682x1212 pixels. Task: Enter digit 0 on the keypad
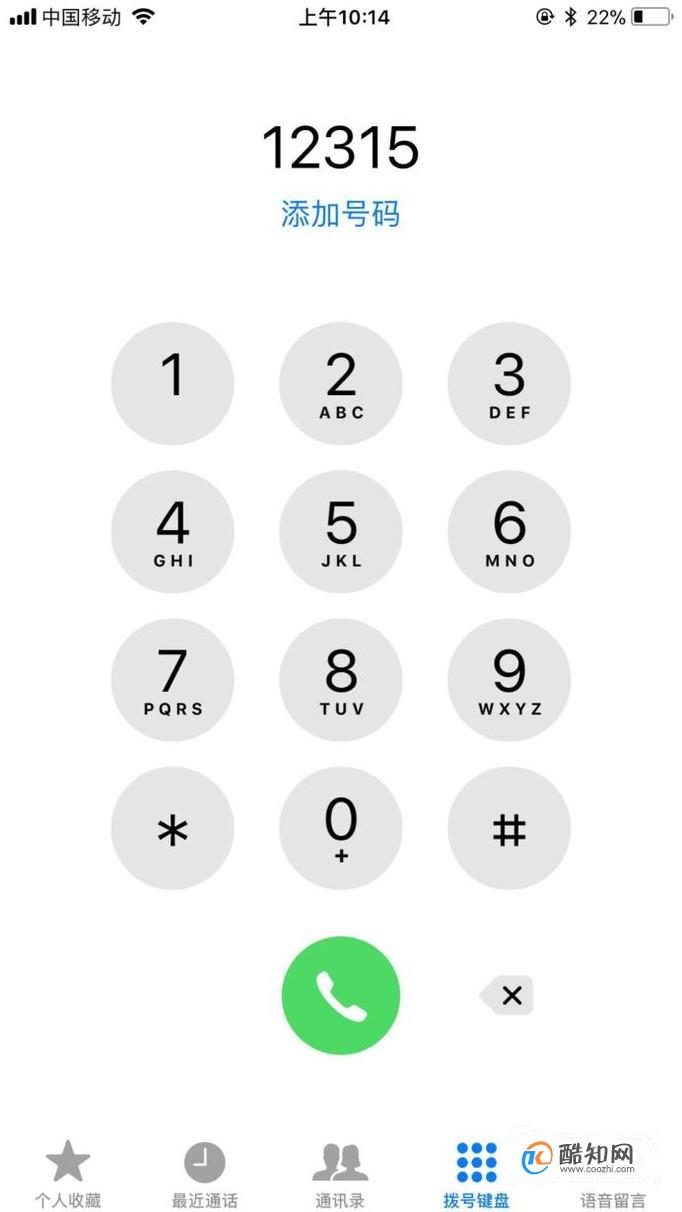click(341, 827)
